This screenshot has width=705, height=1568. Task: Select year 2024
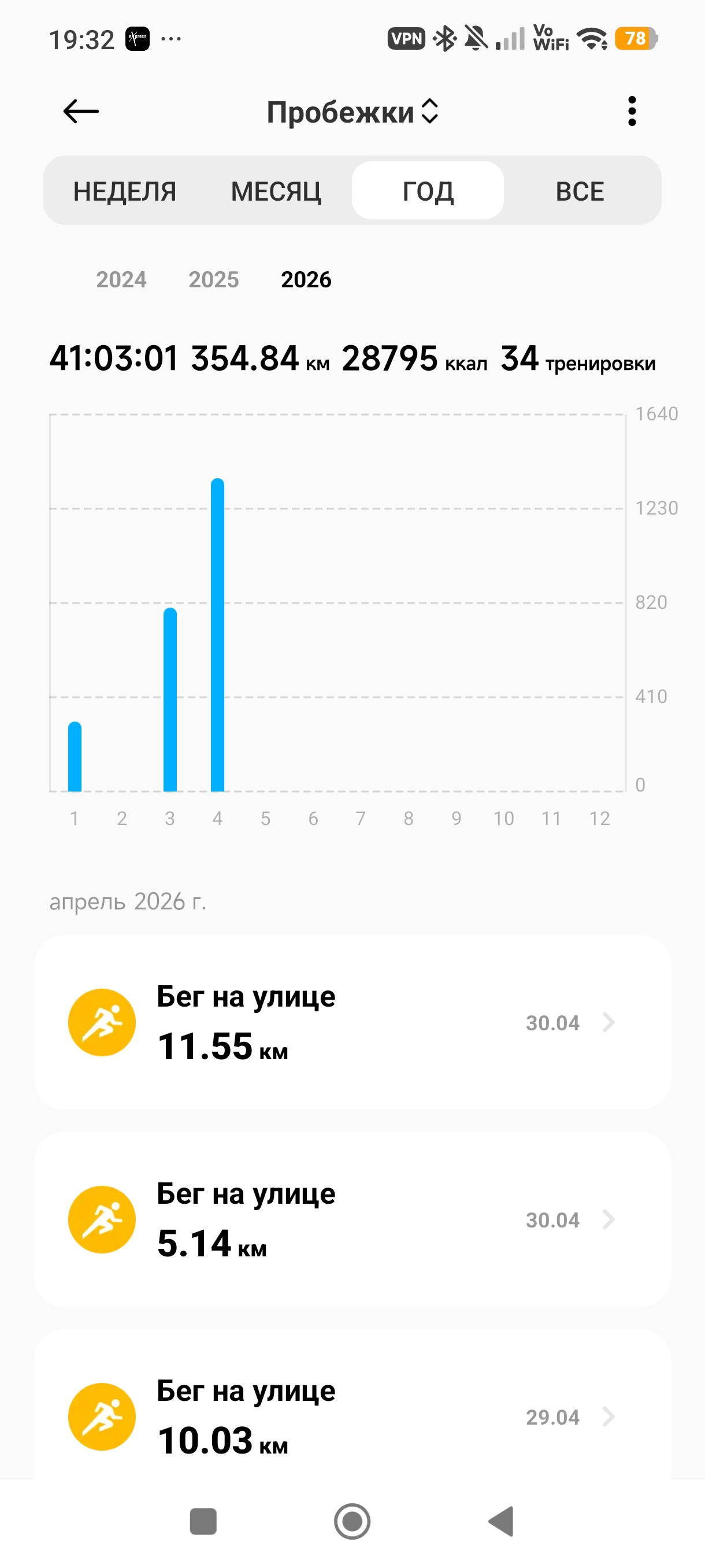[121, 279]
